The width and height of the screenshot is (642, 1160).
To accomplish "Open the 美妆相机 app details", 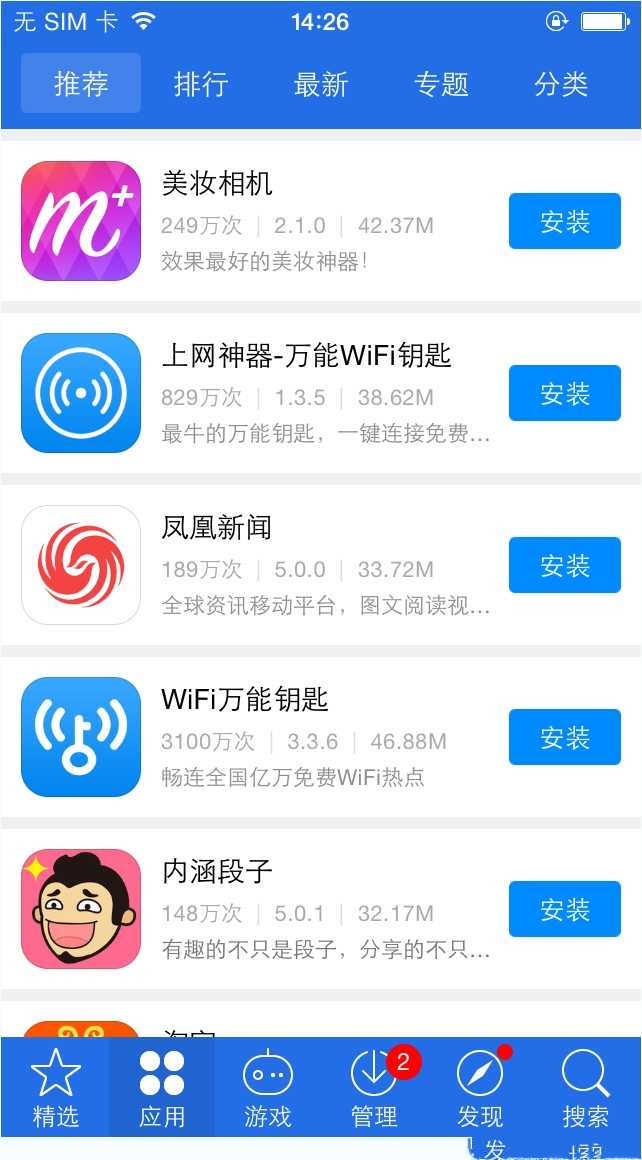I will 216,184.
